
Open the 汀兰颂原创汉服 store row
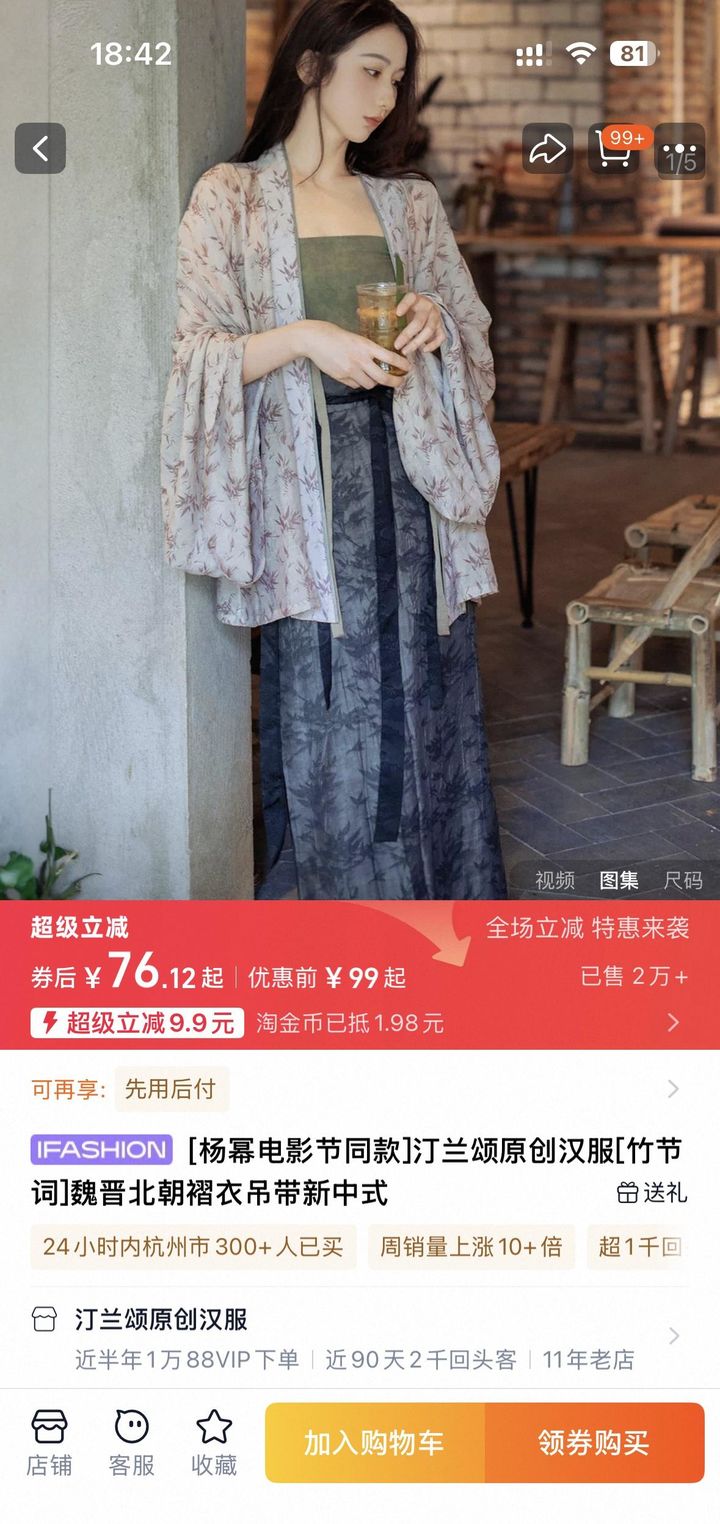click(360, 1337)
